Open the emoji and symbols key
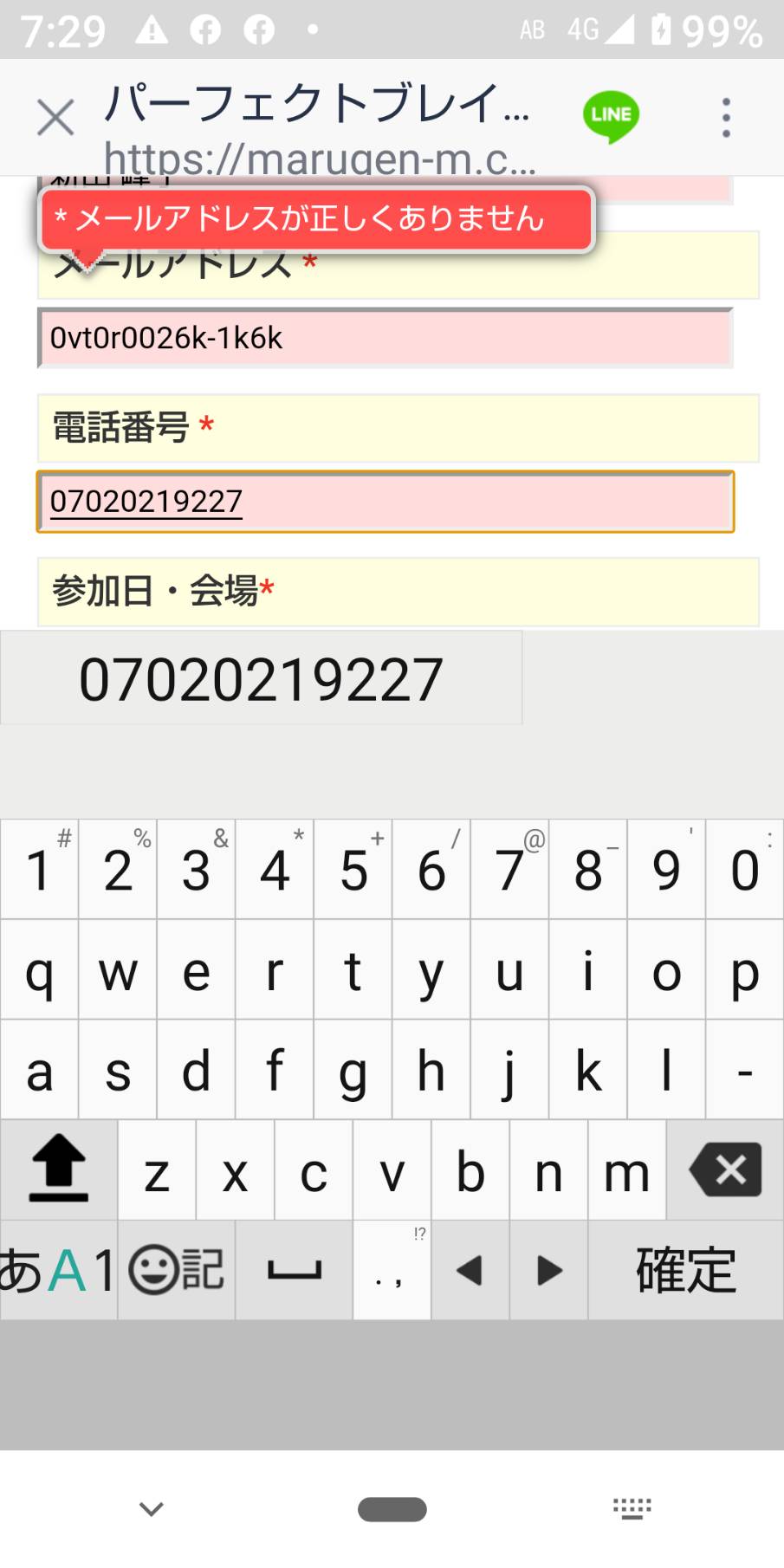The width and height of the screenshot is (784, 1568). (x=177, y=1270)
